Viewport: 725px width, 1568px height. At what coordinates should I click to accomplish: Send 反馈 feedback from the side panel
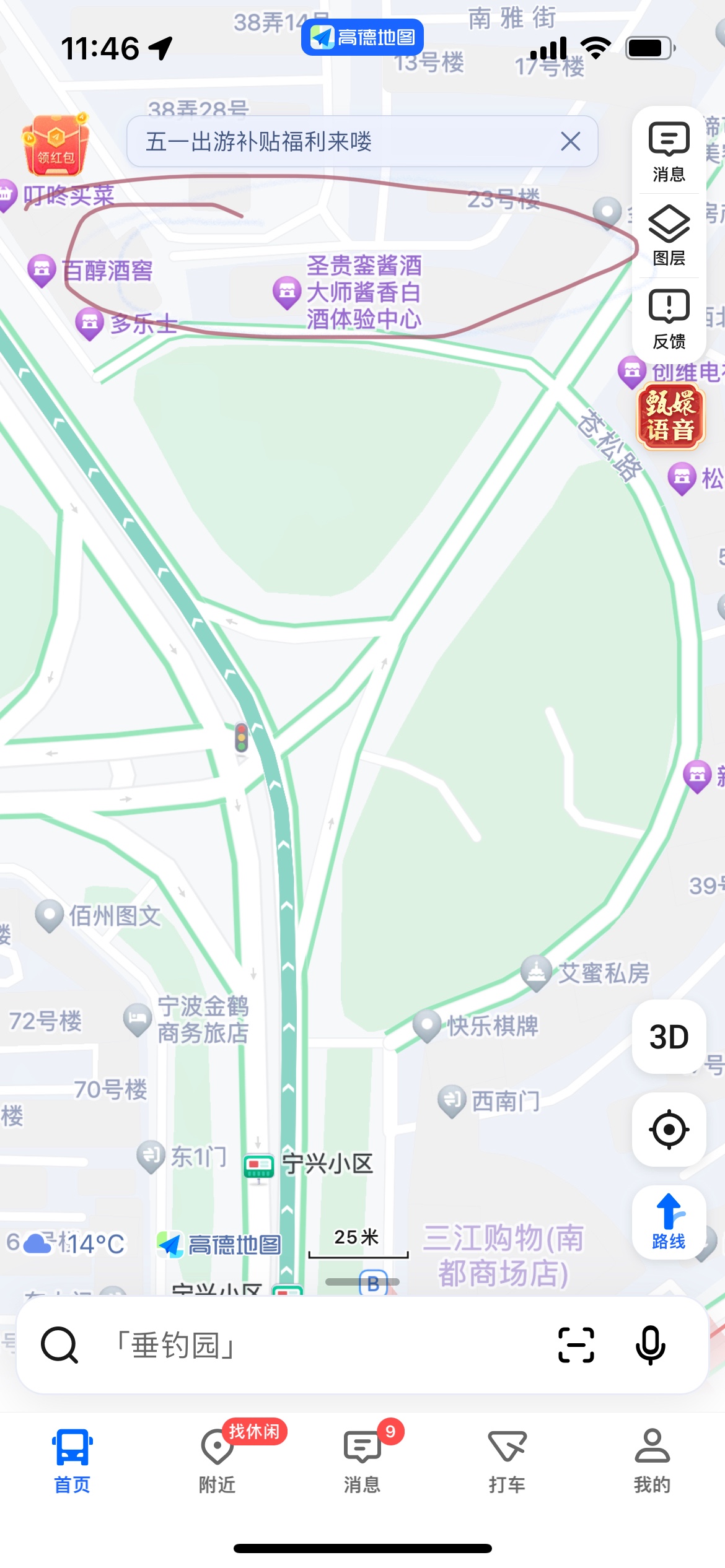[x=669, y=319]
